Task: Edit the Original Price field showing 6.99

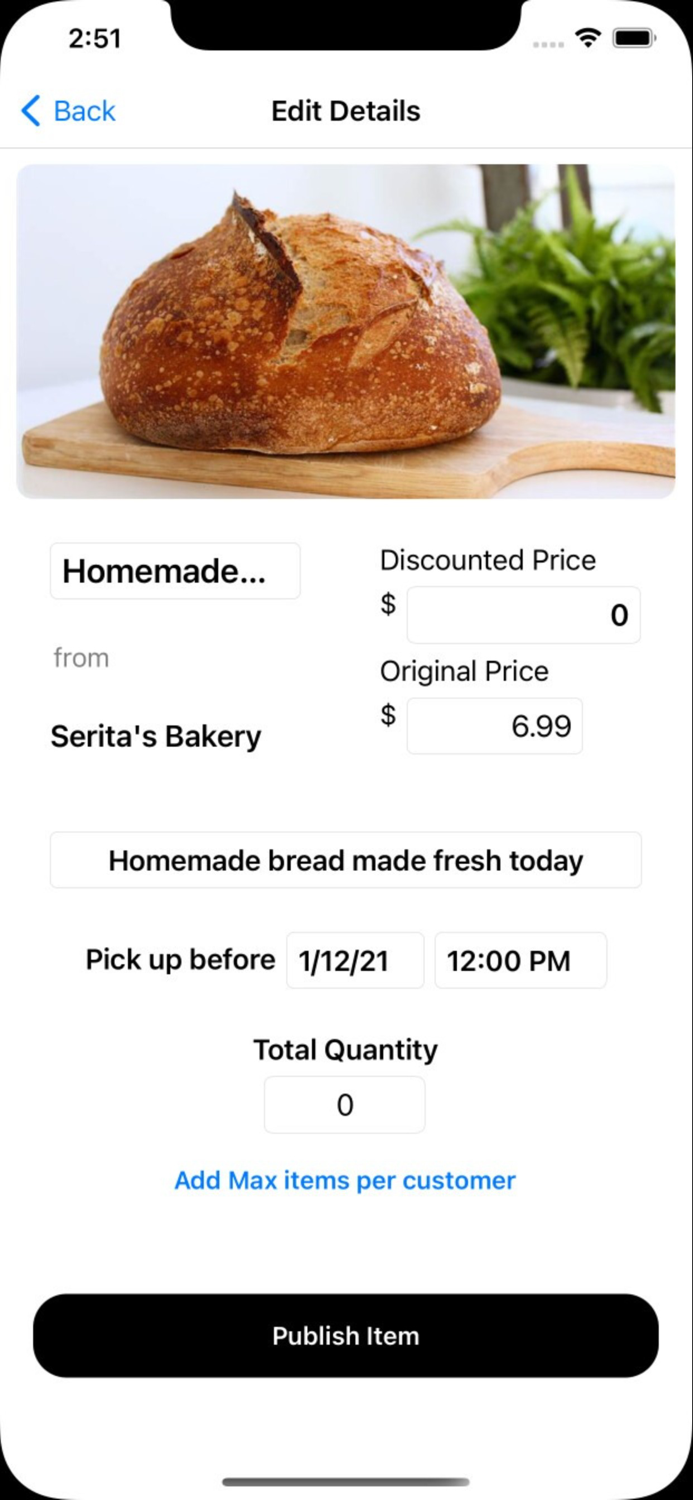Action: (x=494, y=726)
